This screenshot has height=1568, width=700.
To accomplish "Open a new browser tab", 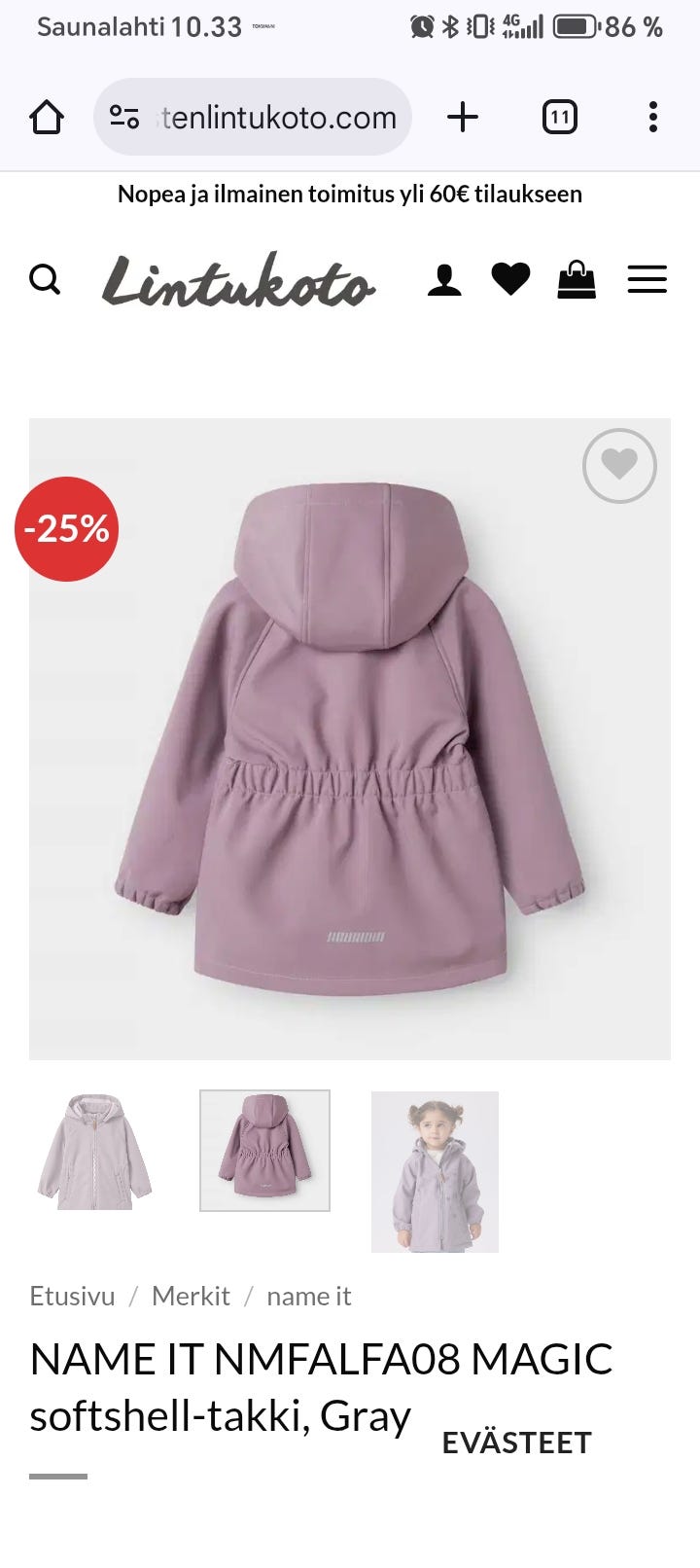I will click(463, 118).
